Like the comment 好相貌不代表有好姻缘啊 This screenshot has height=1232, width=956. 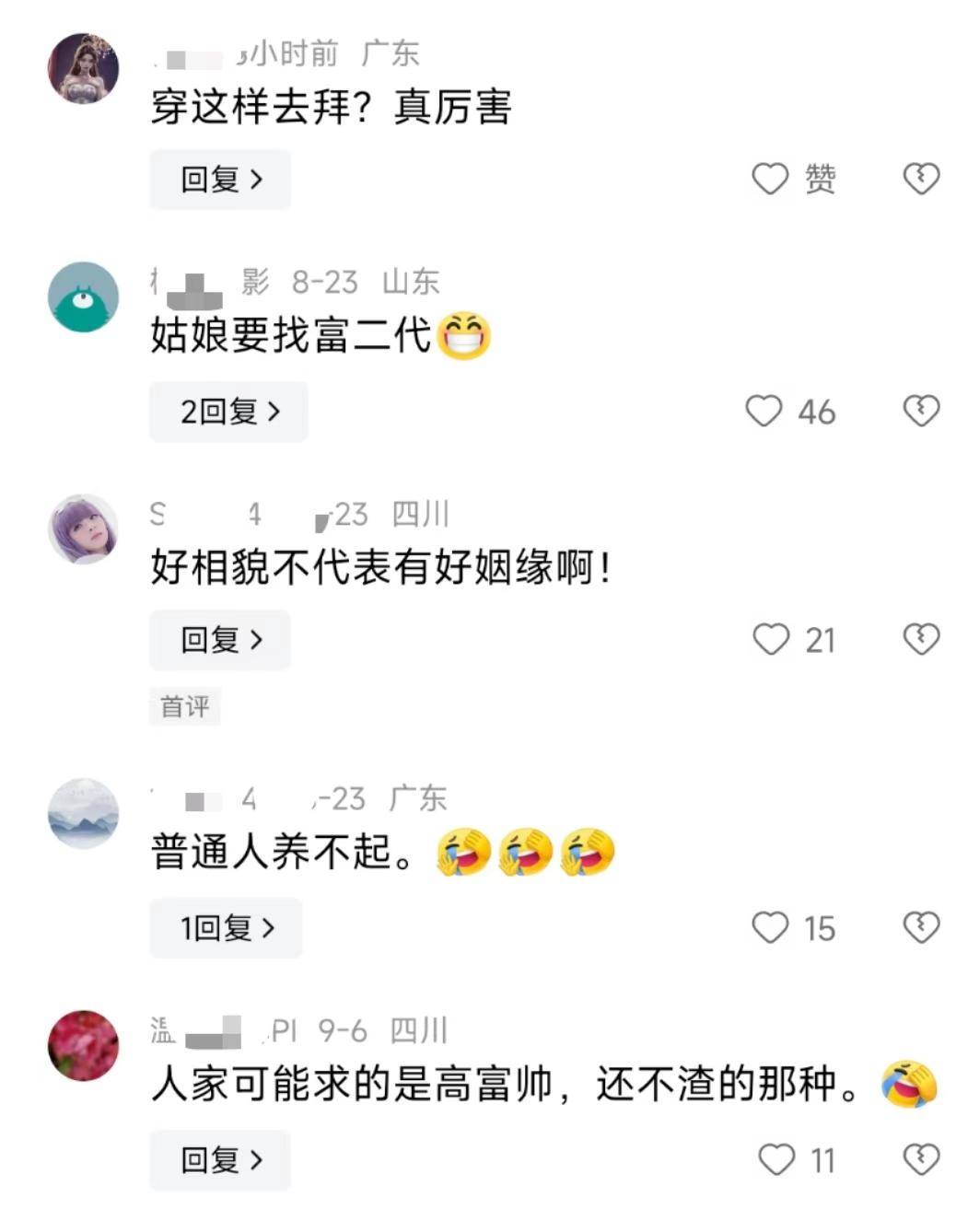pyautogui.click(x=771, y=639)
